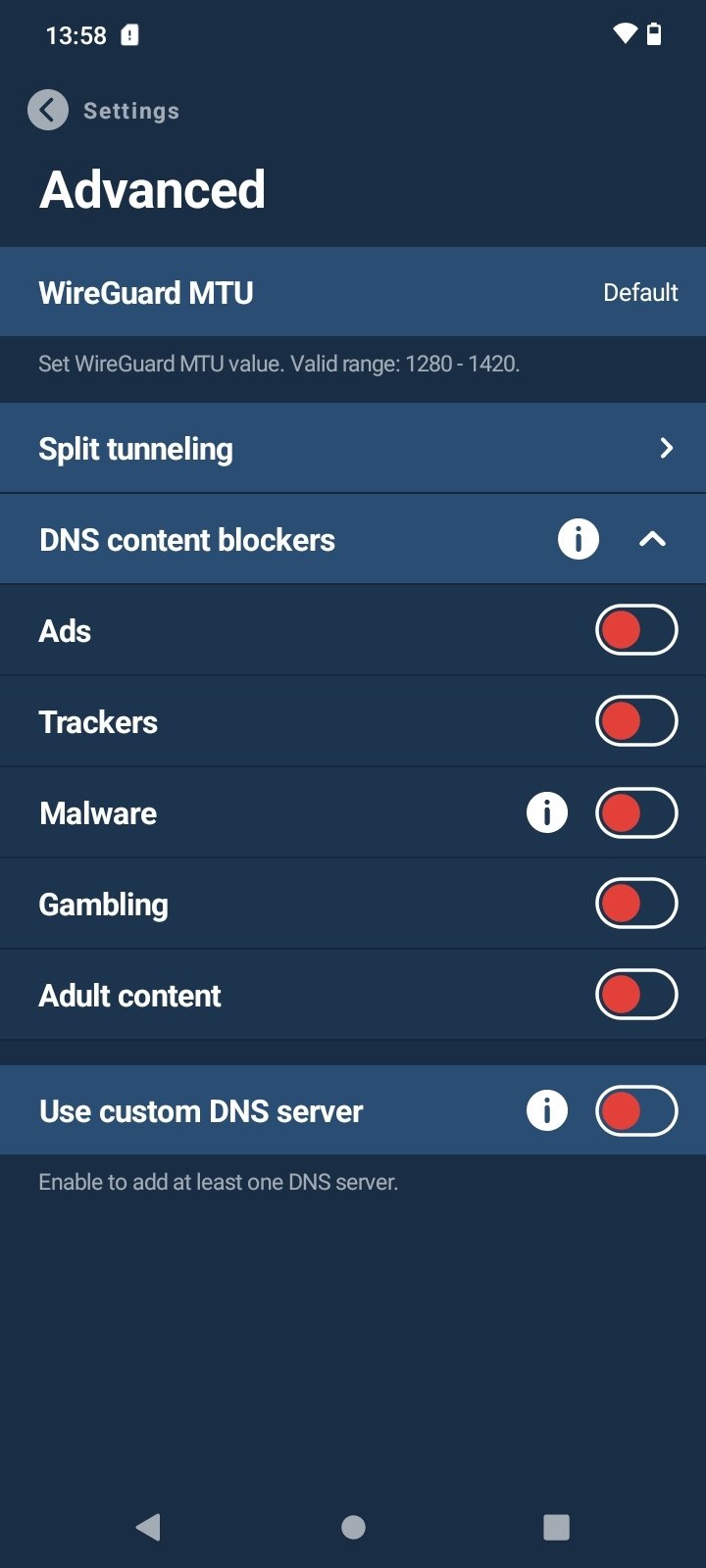Tap the system home button

coord(353,1527)
